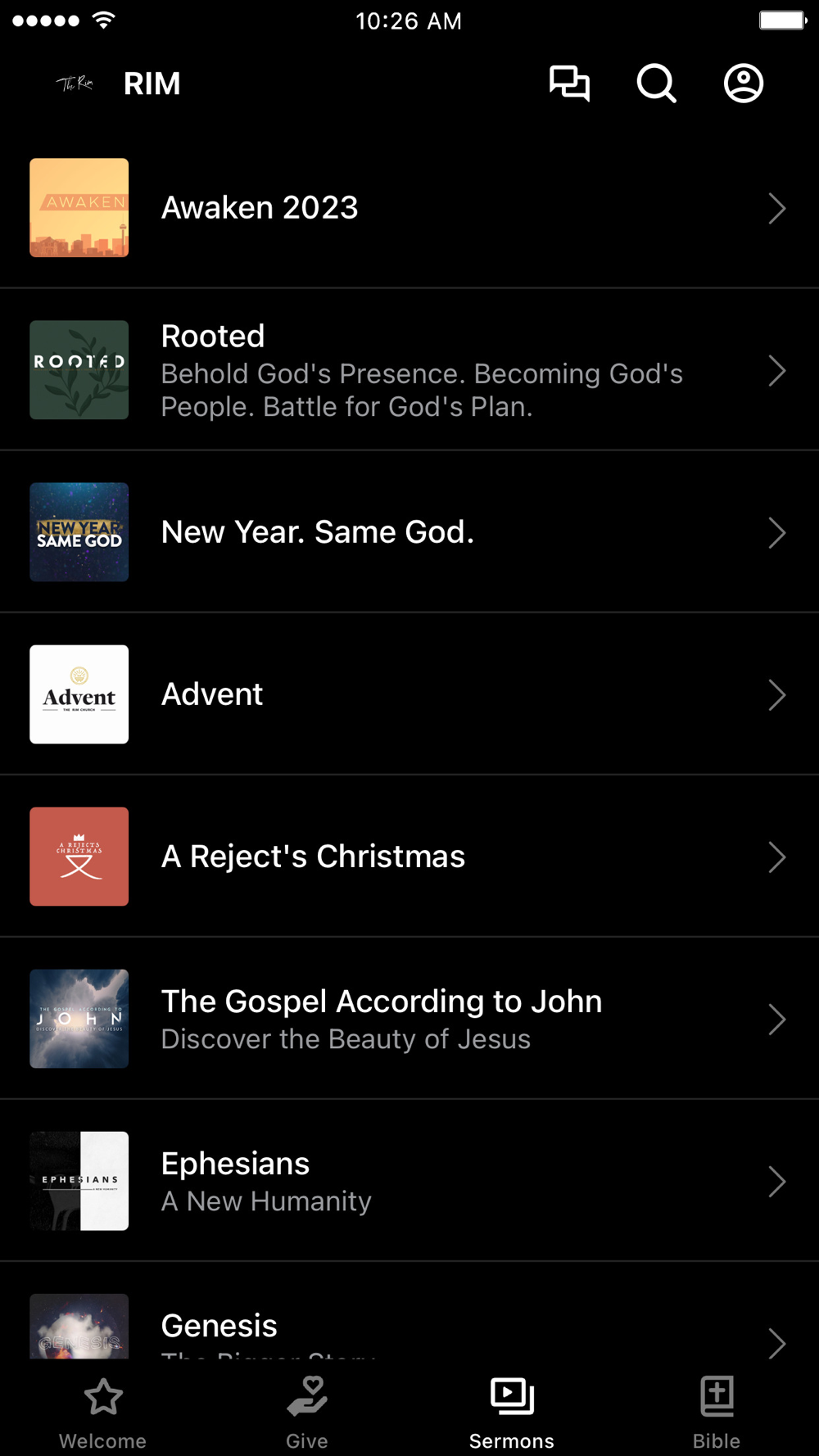Open the user profile icon
This screenshot has height=1456, width=819.
(x=743, y=84)
